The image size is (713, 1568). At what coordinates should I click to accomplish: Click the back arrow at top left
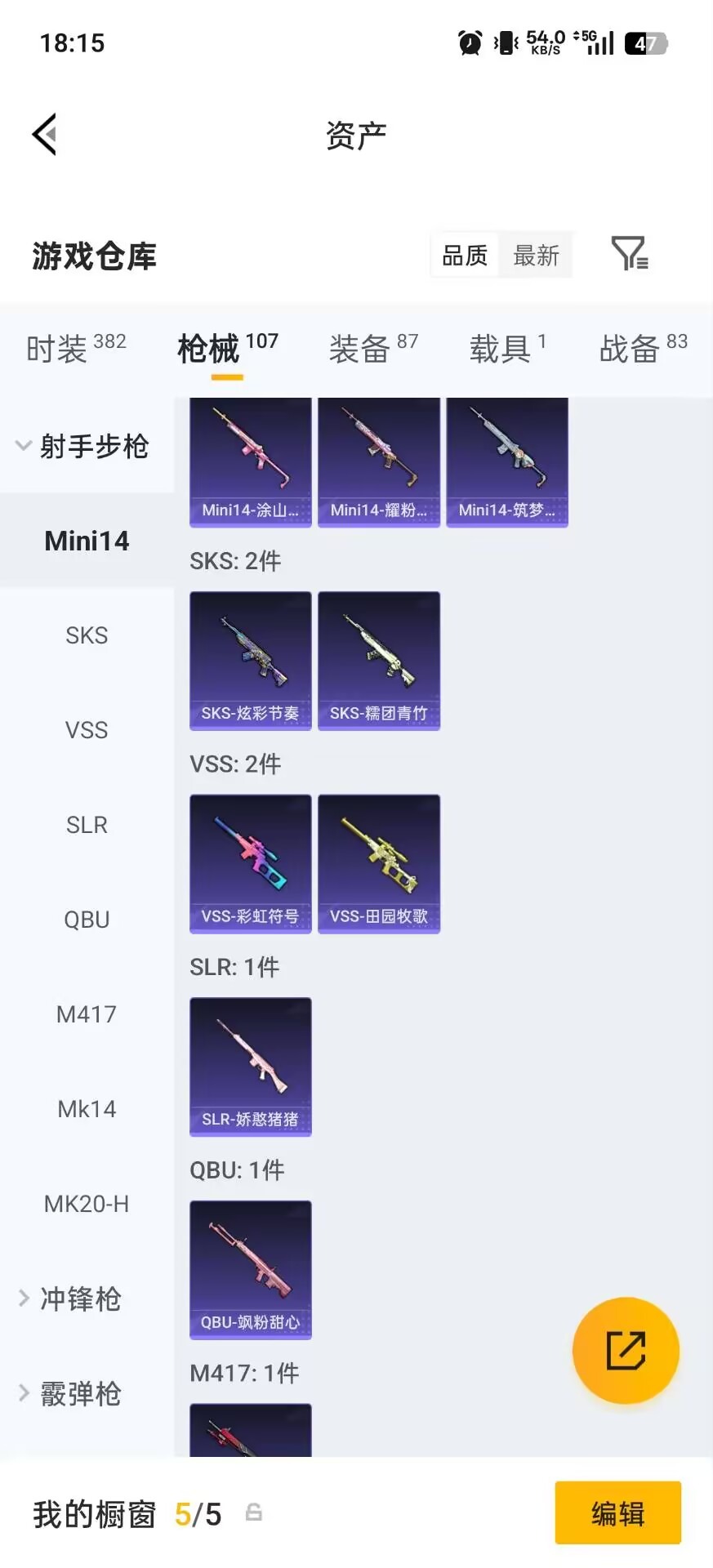click(x=45, y=133)
